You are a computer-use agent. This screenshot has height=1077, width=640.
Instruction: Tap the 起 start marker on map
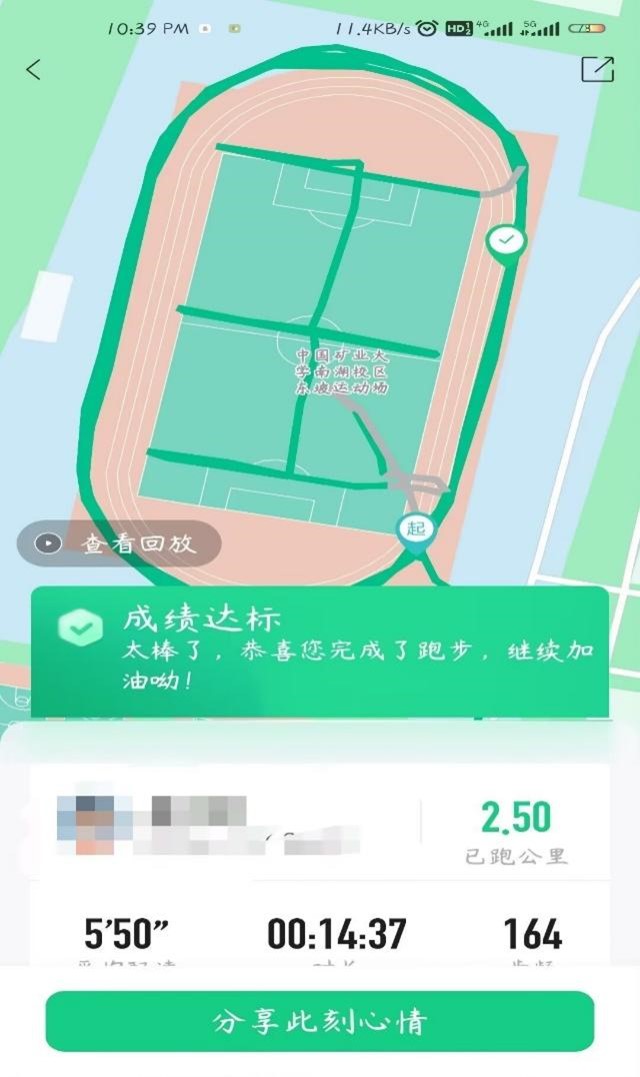[414, 530]
